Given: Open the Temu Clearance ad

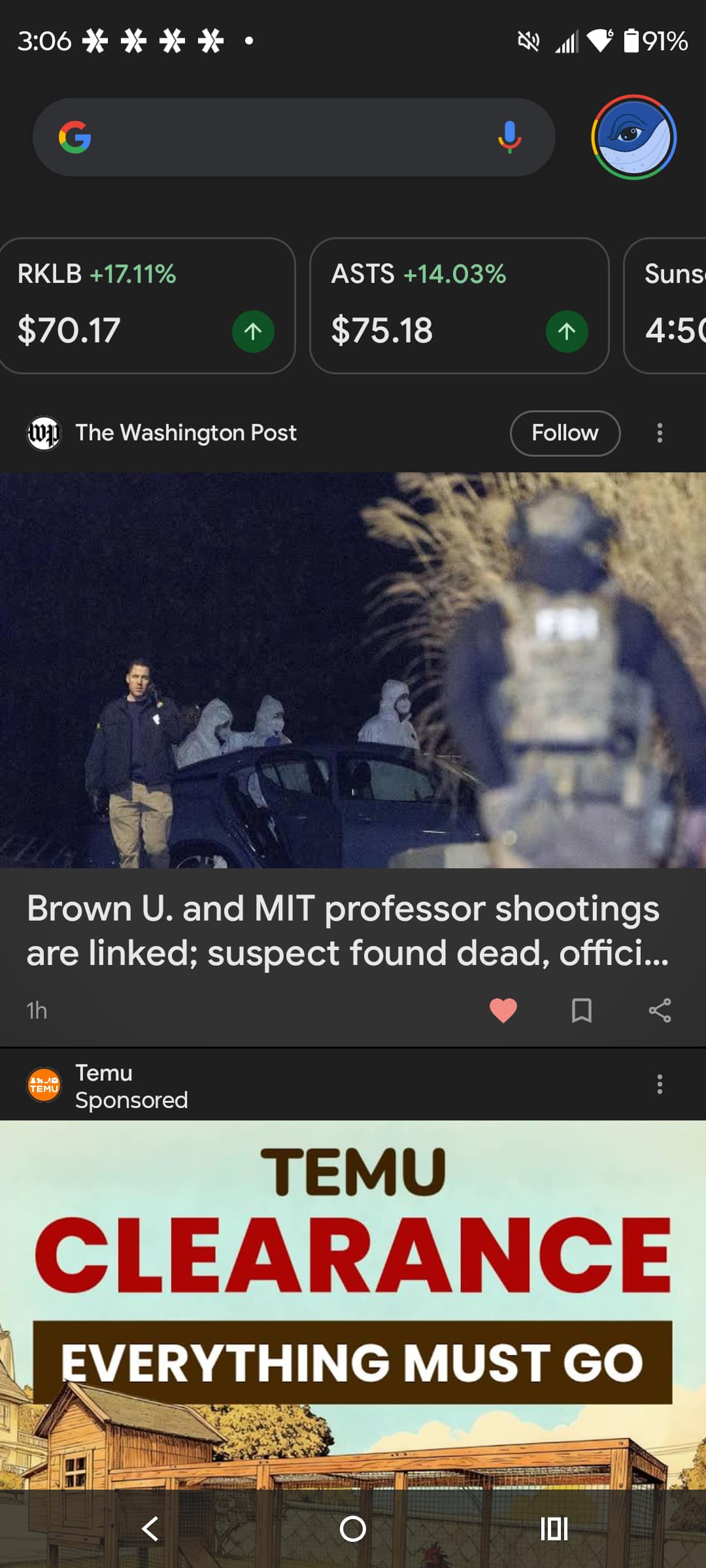Looking at the screenshot, I should pyautogui.click(x=353, y=1300).
